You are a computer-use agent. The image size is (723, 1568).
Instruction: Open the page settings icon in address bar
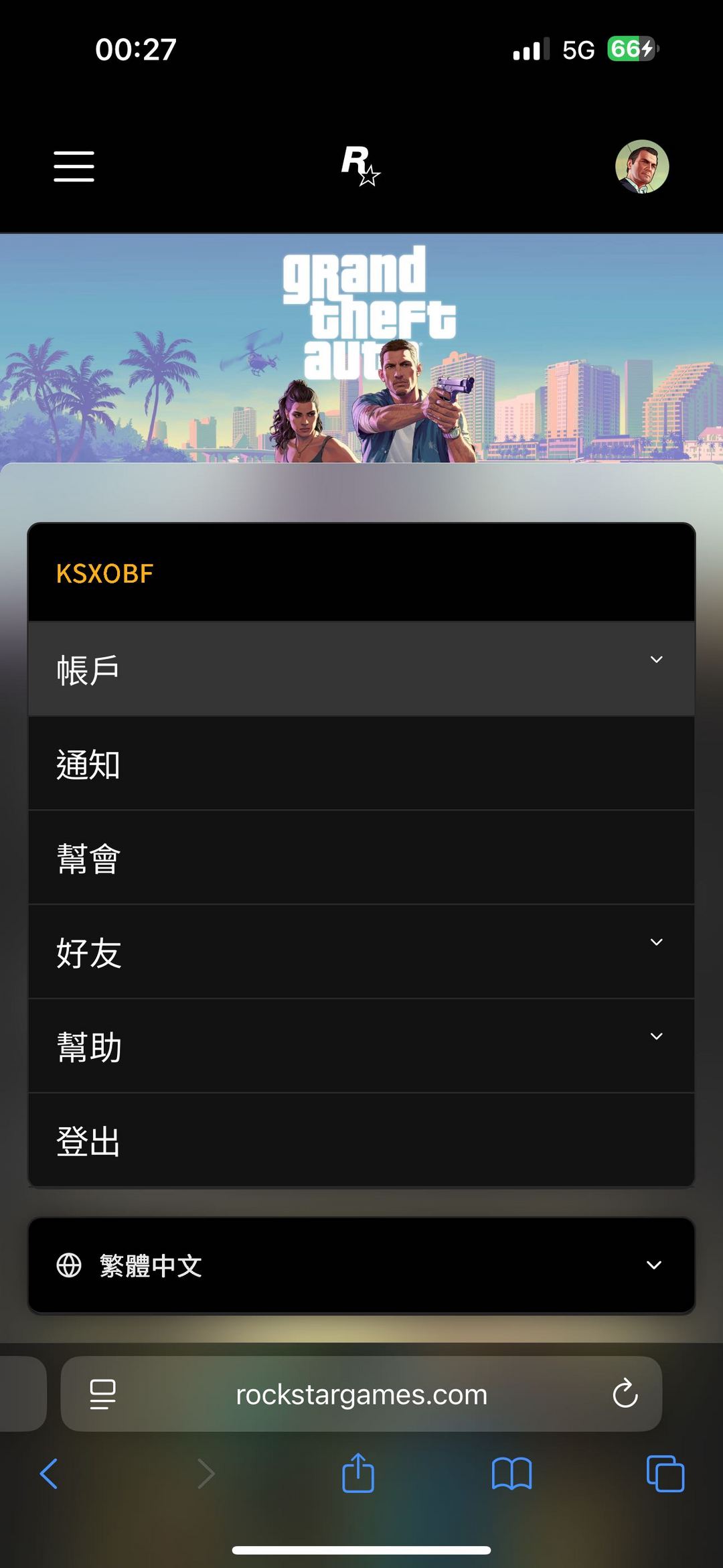click(x=102, y=1395)
